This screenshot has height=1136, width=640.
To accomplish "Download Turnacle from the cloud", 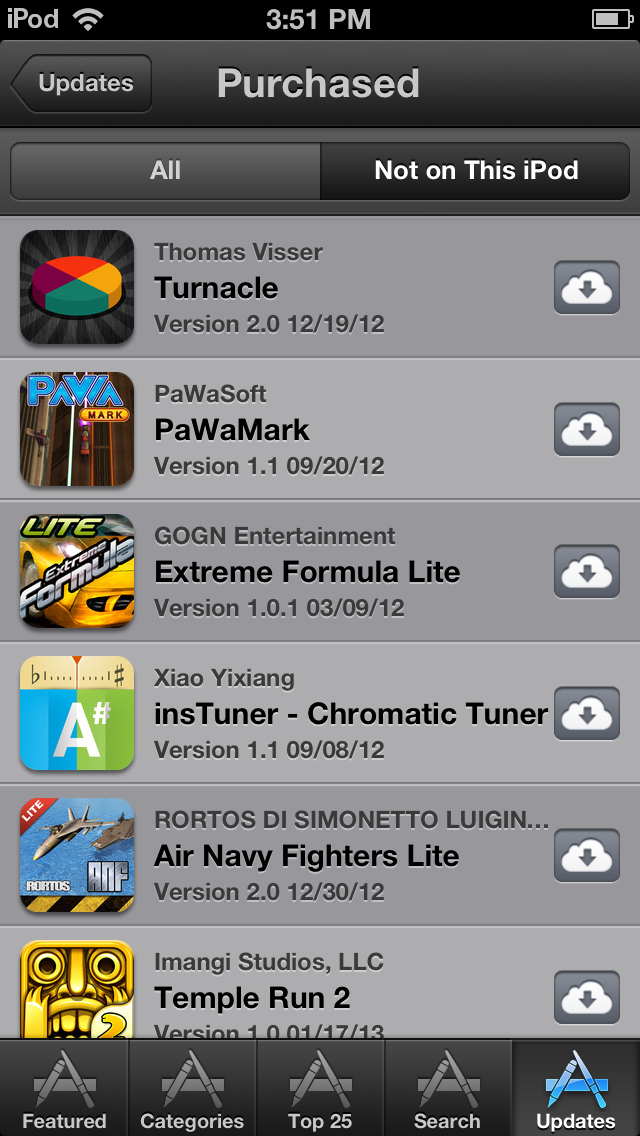I will (587, 289).
